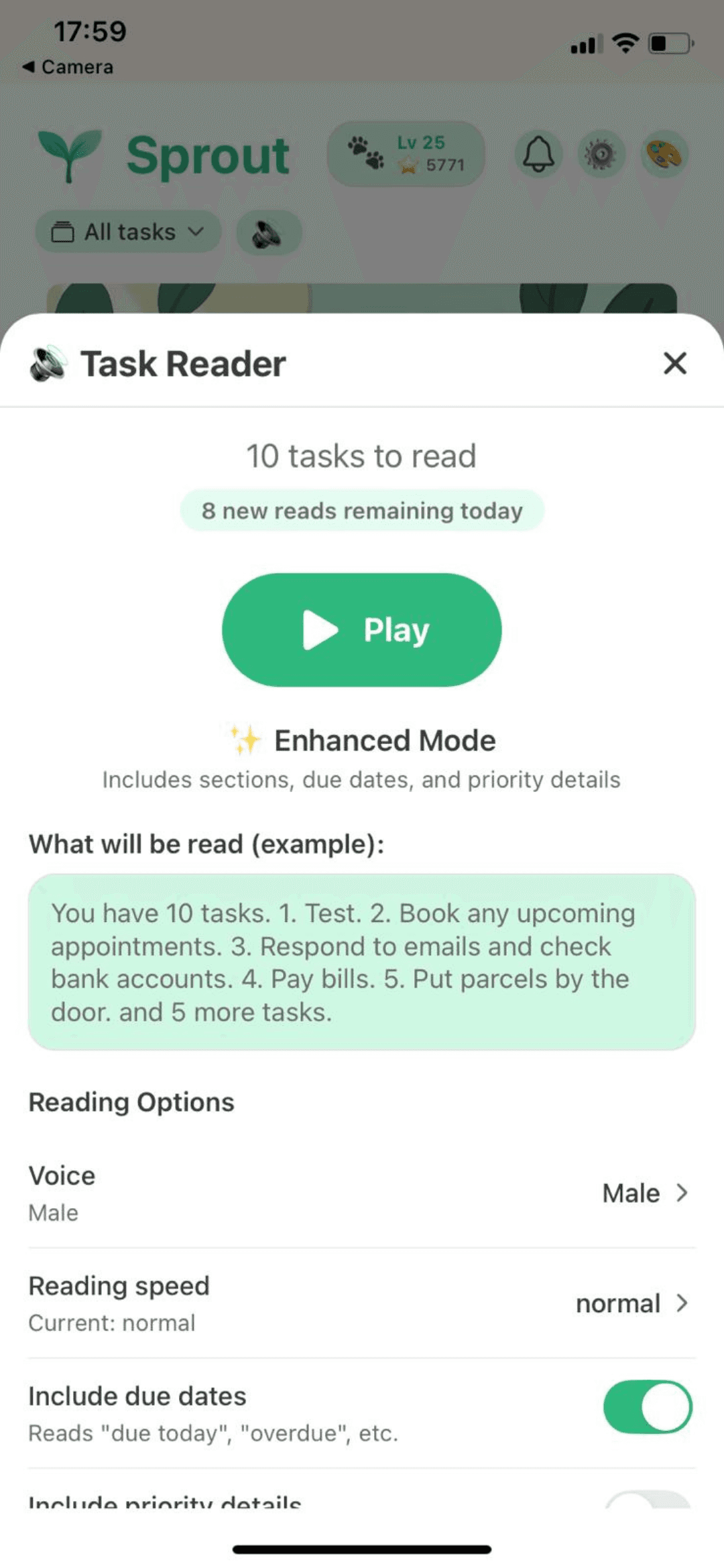
Task: Click the example reading text box
Action: tap(362, 962)
